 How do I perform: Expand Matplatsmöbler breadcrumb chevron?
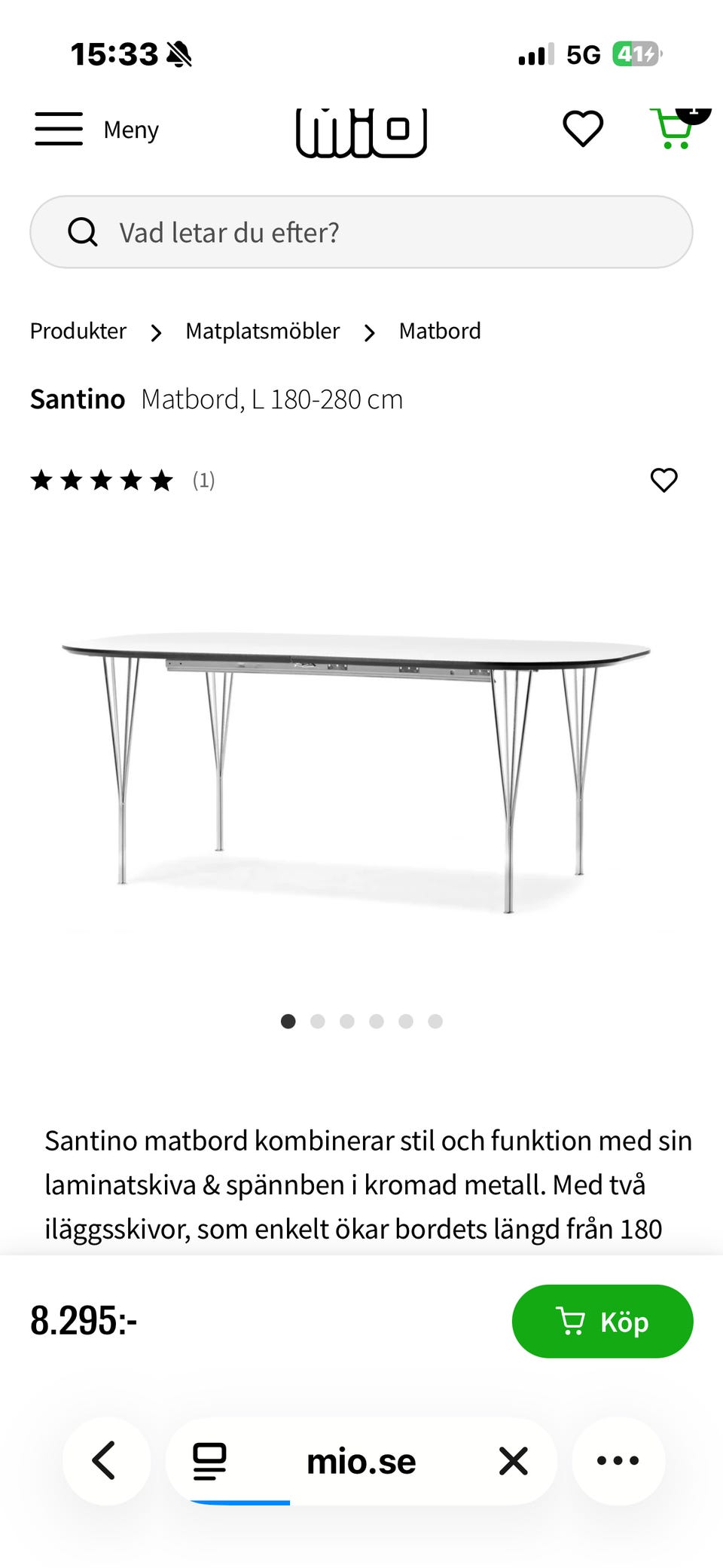370,332
